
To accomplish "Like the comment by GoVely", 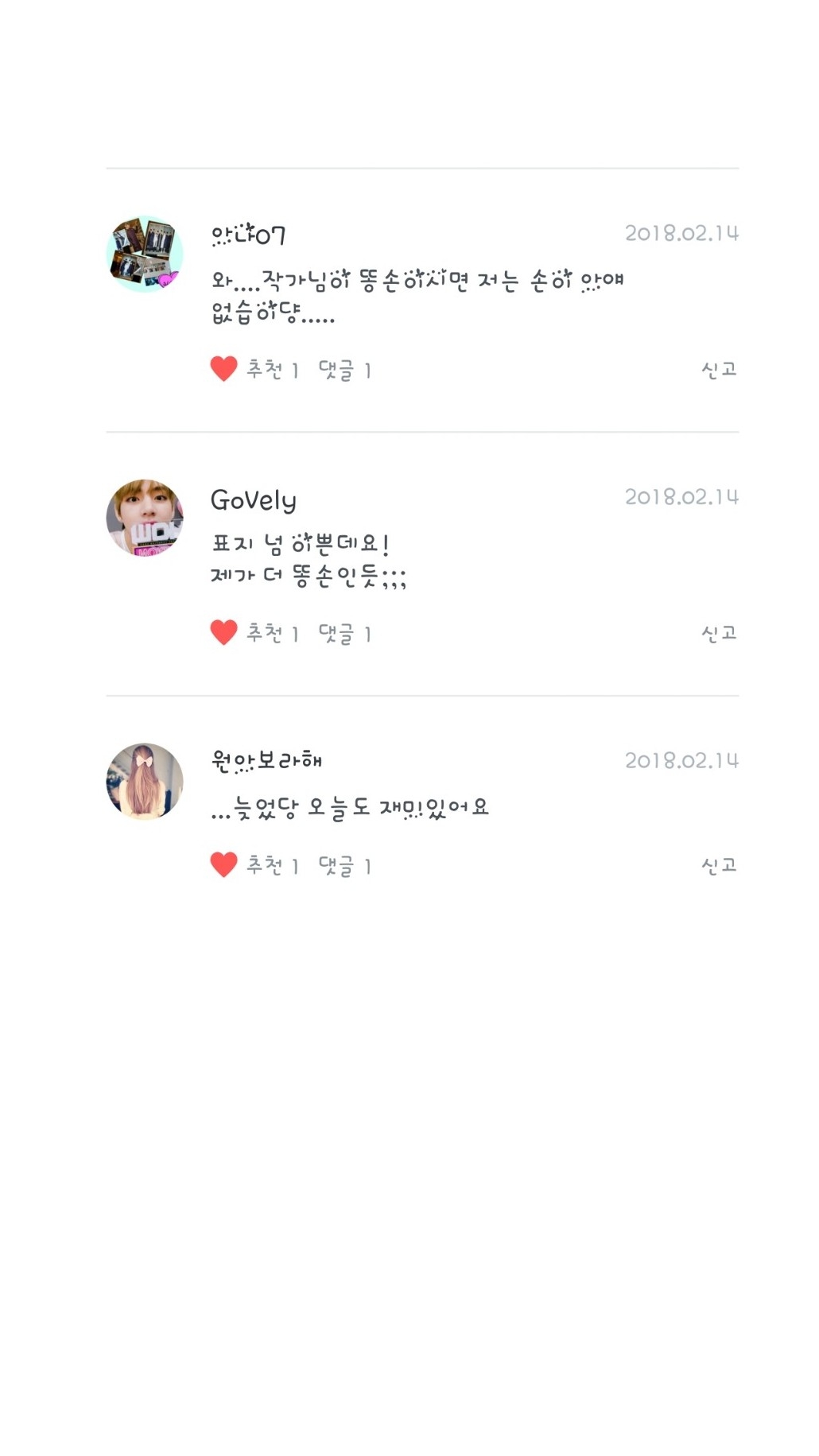I will pos(224,633).
